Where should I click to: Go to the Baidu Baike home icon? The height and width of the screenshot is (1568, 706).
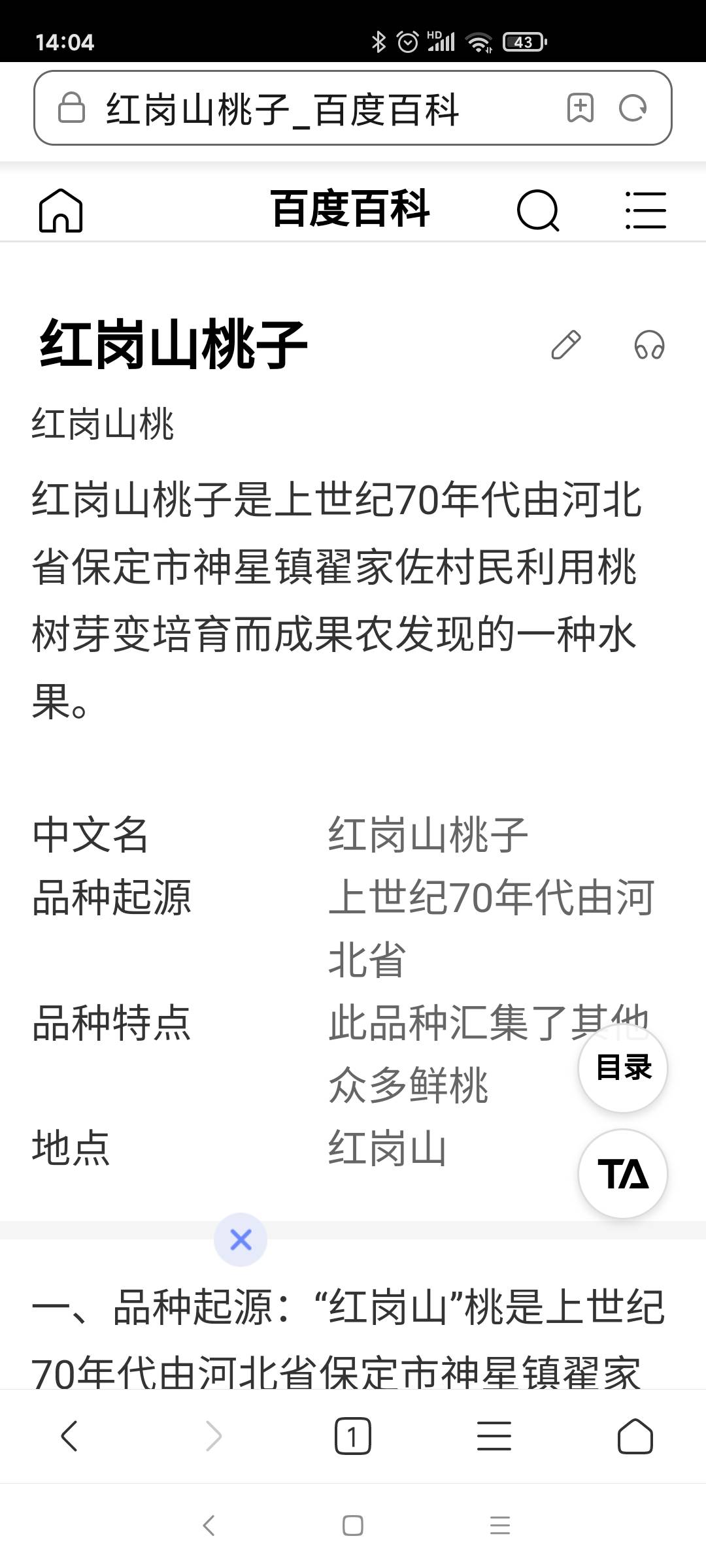pos(61,210)
